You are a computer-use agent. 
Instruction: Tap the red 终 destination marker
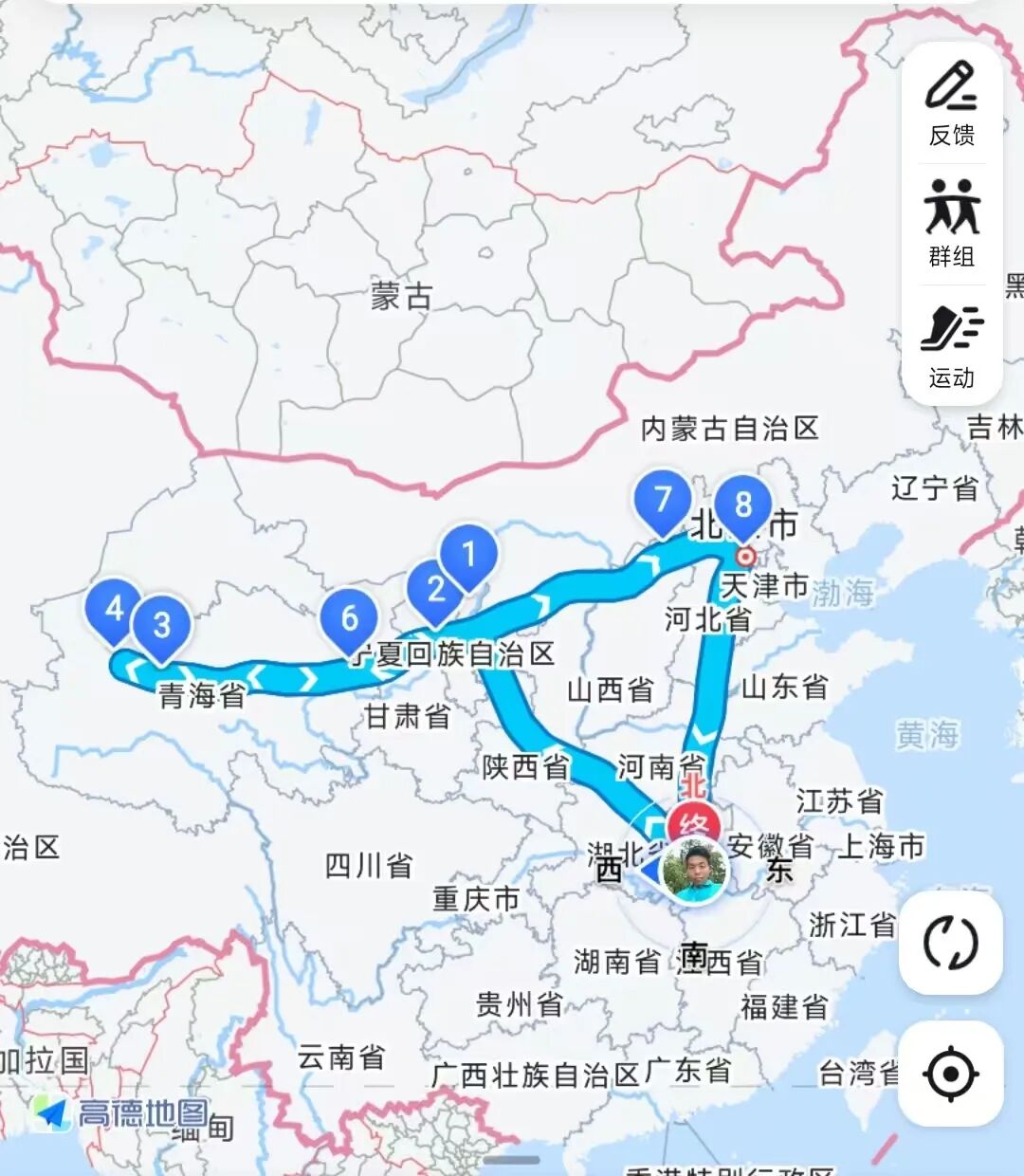point(694,823)
